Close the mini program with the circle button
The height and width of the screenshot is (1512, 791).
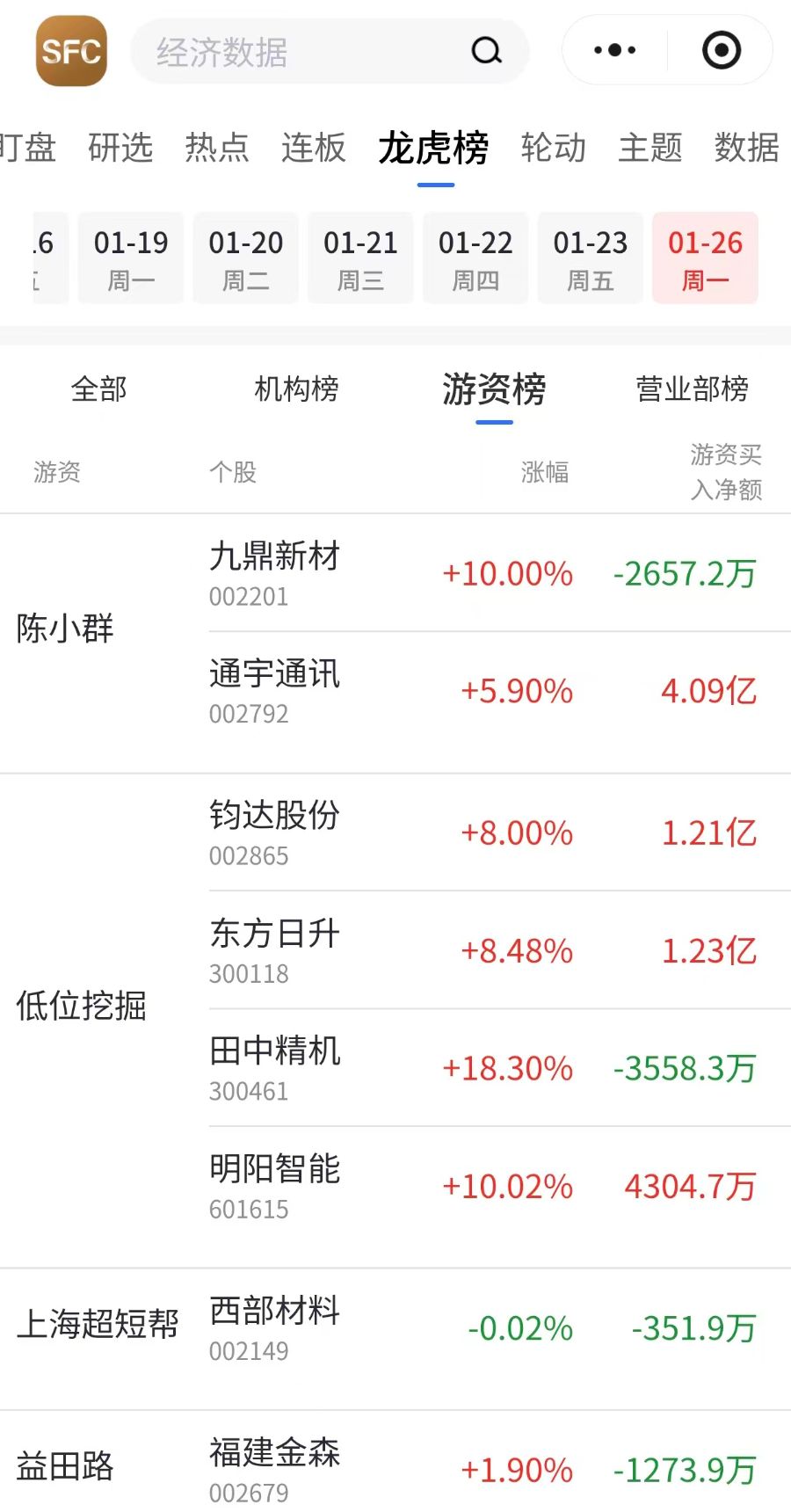point(722,50)
